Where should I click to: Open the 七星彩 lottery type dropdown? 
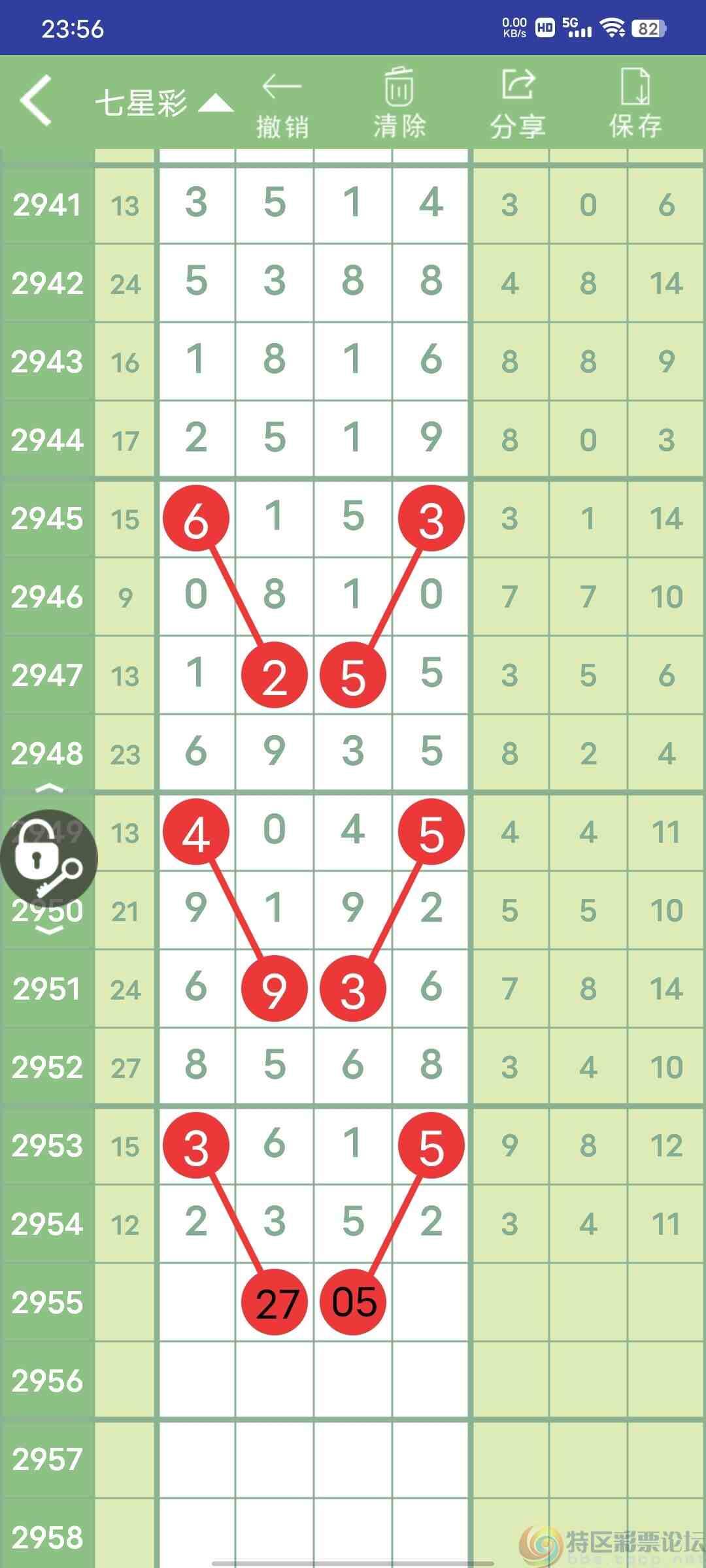click(164, 103)
